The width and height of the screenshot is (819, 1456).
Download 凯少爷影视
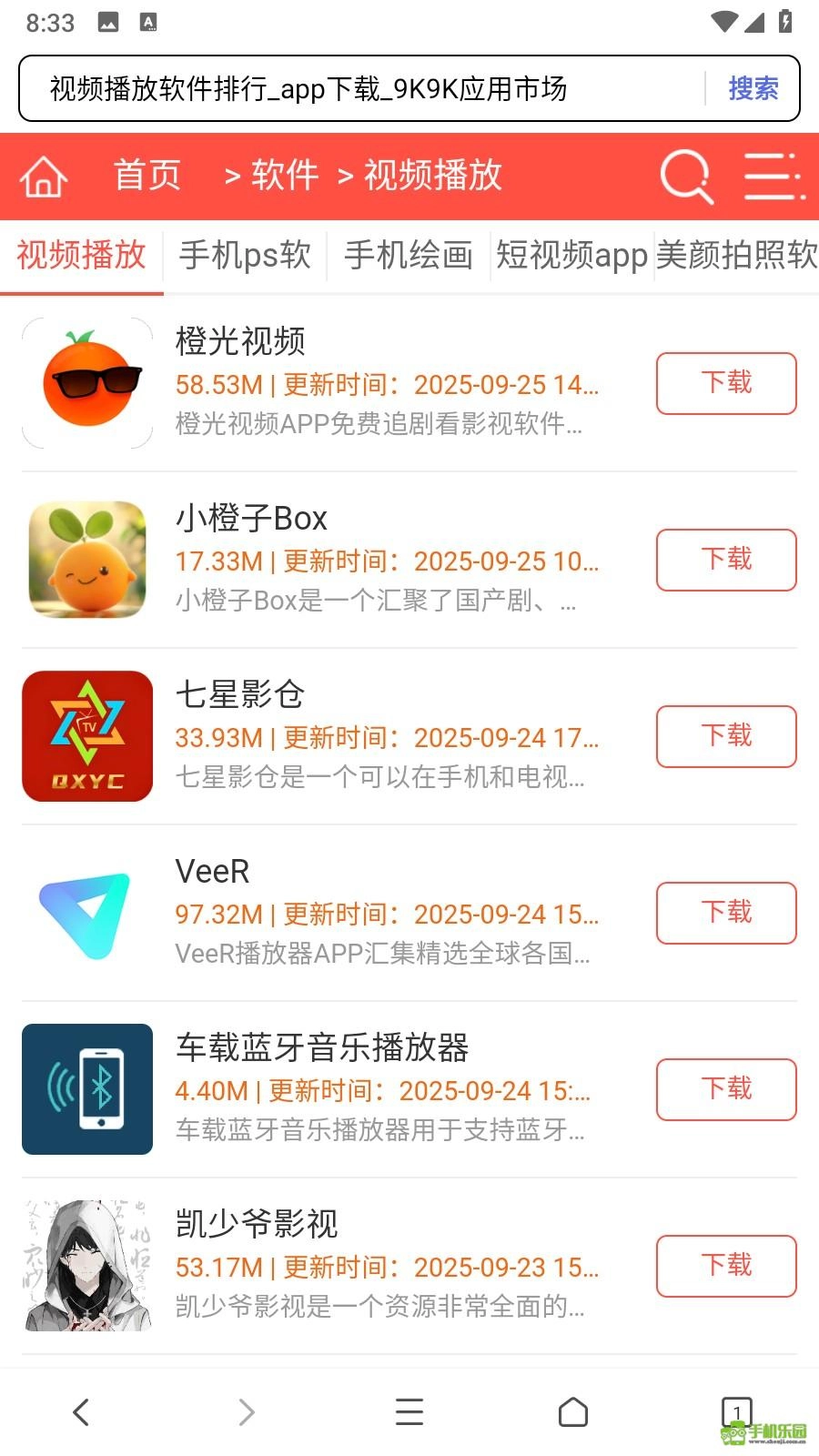tap(726, 1266)
